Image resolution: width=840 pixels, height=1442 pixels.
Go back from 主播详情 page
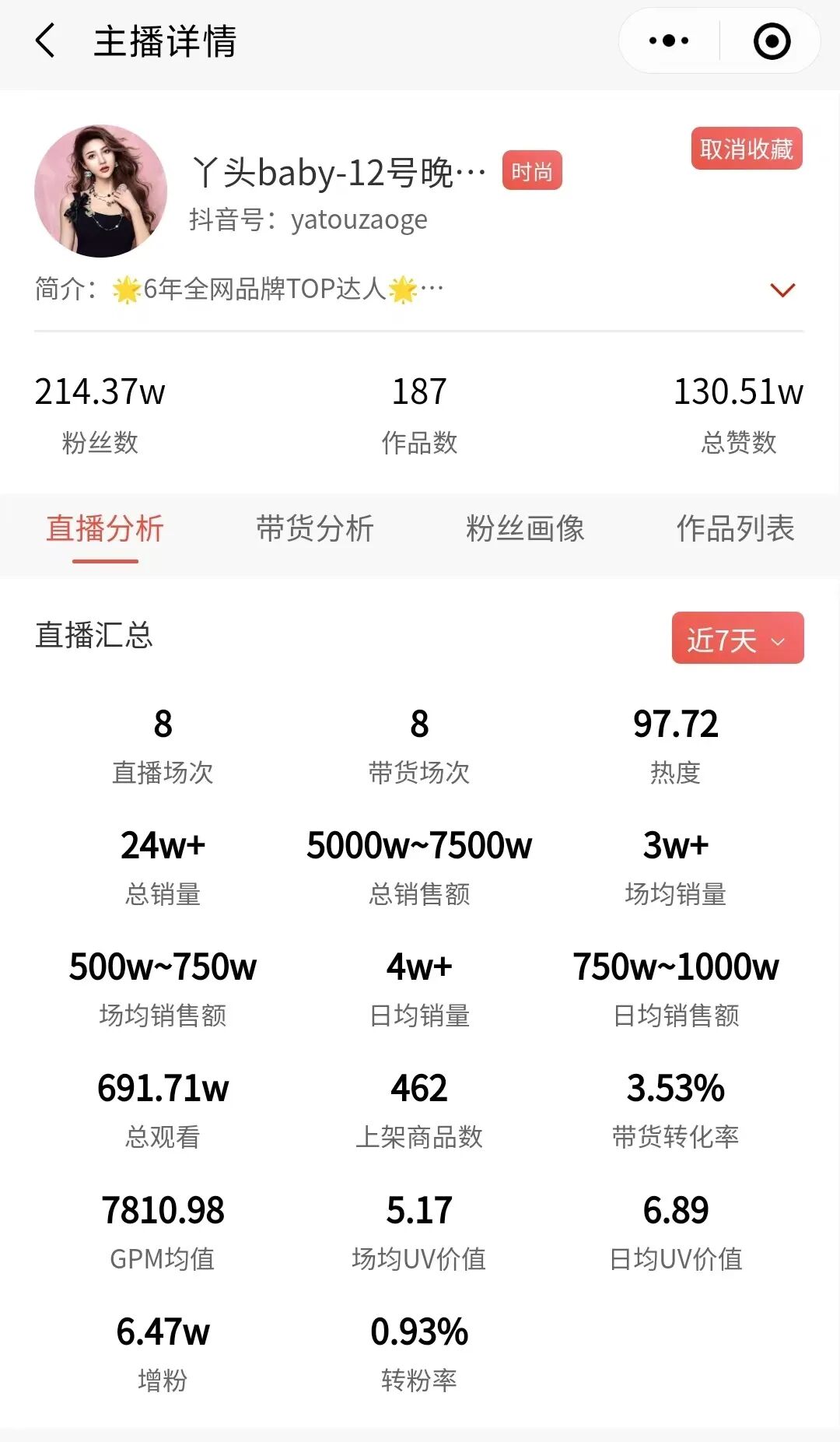[x=46, y=40]
